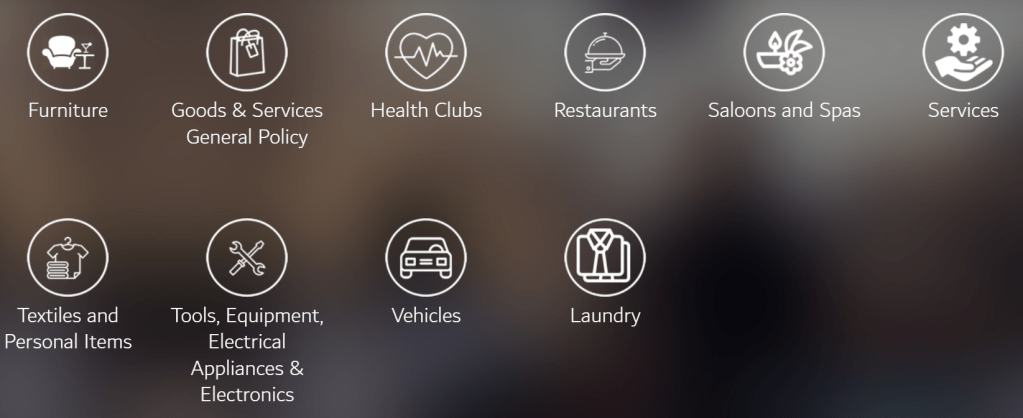
Task: Choose the Restaurants category
Action: pyautogui.click(x=605, y=54)
